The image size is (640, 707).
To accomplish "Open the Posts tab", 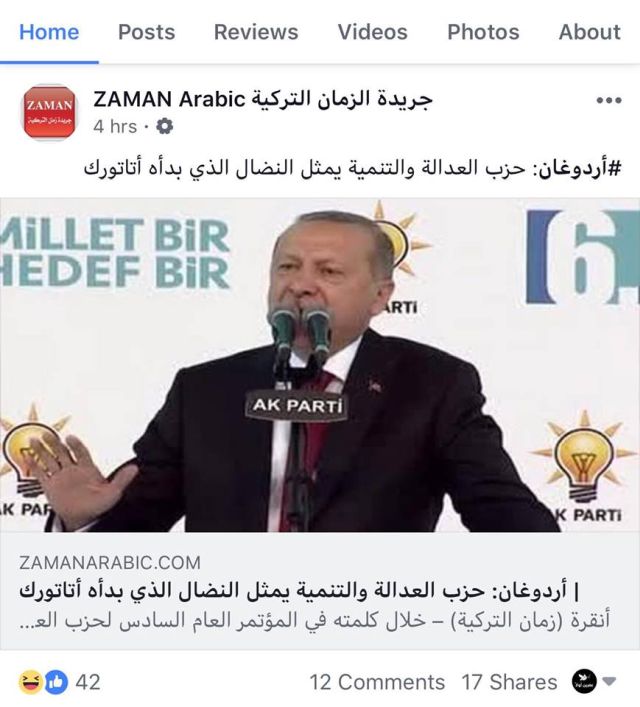I will click(x=146, y=32).
